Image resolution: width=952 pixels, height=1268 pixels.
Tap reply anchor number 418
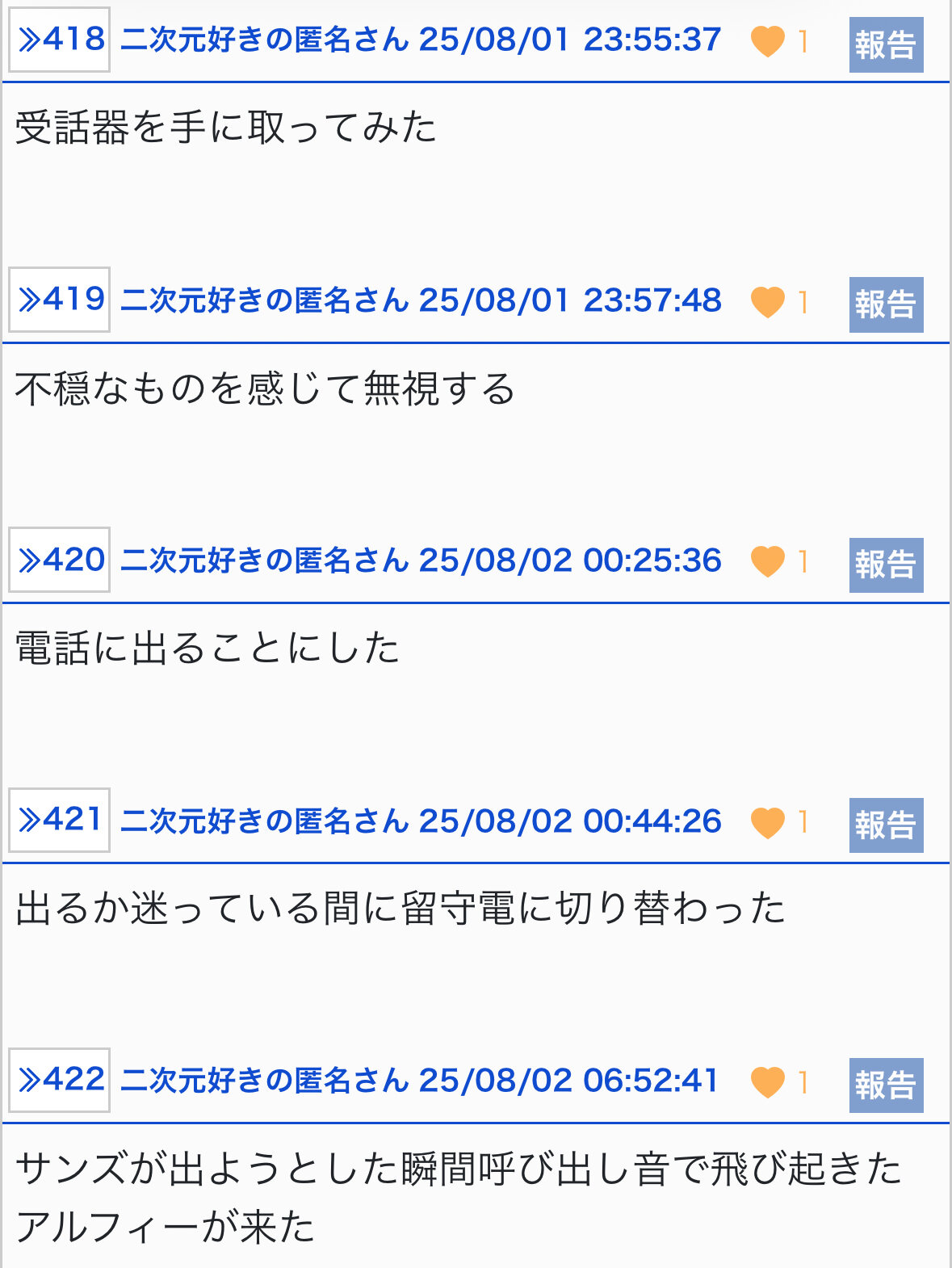[60, 40]
